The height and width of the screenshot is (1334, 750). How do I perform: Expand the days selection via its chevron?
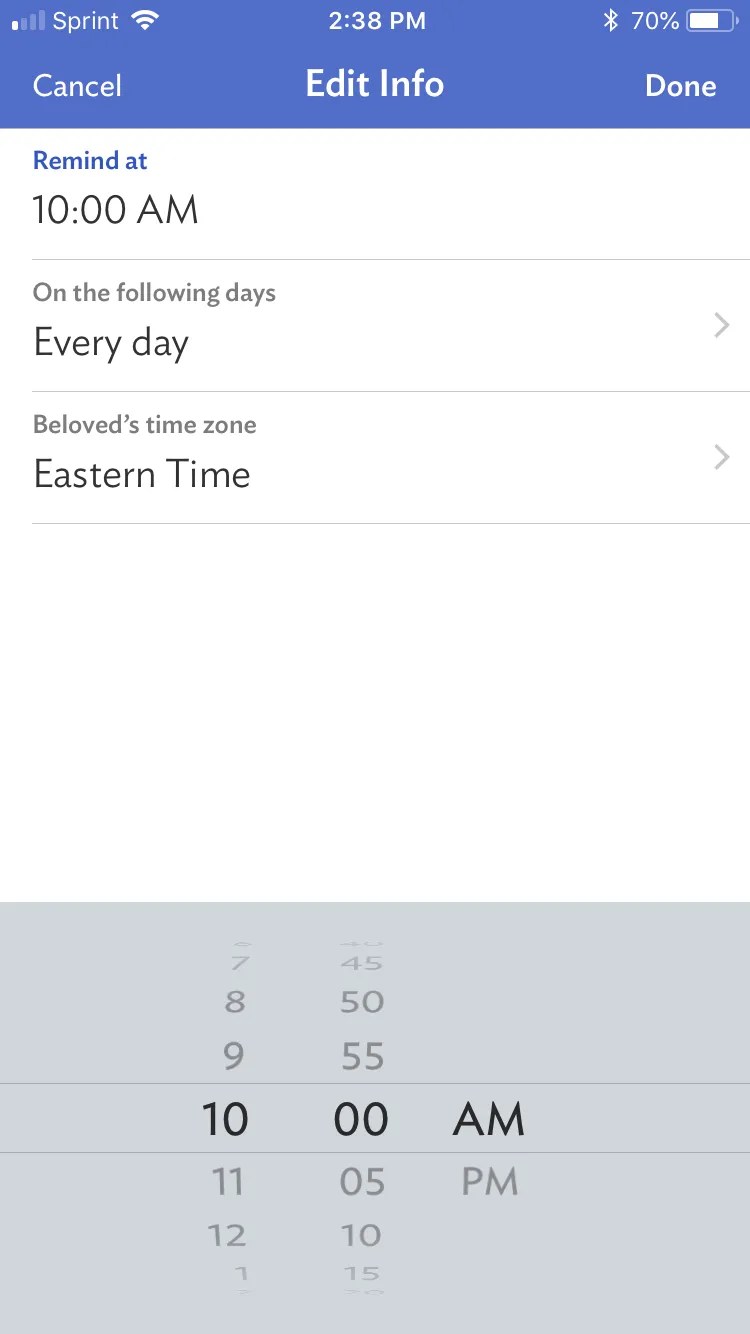point(721,324)
